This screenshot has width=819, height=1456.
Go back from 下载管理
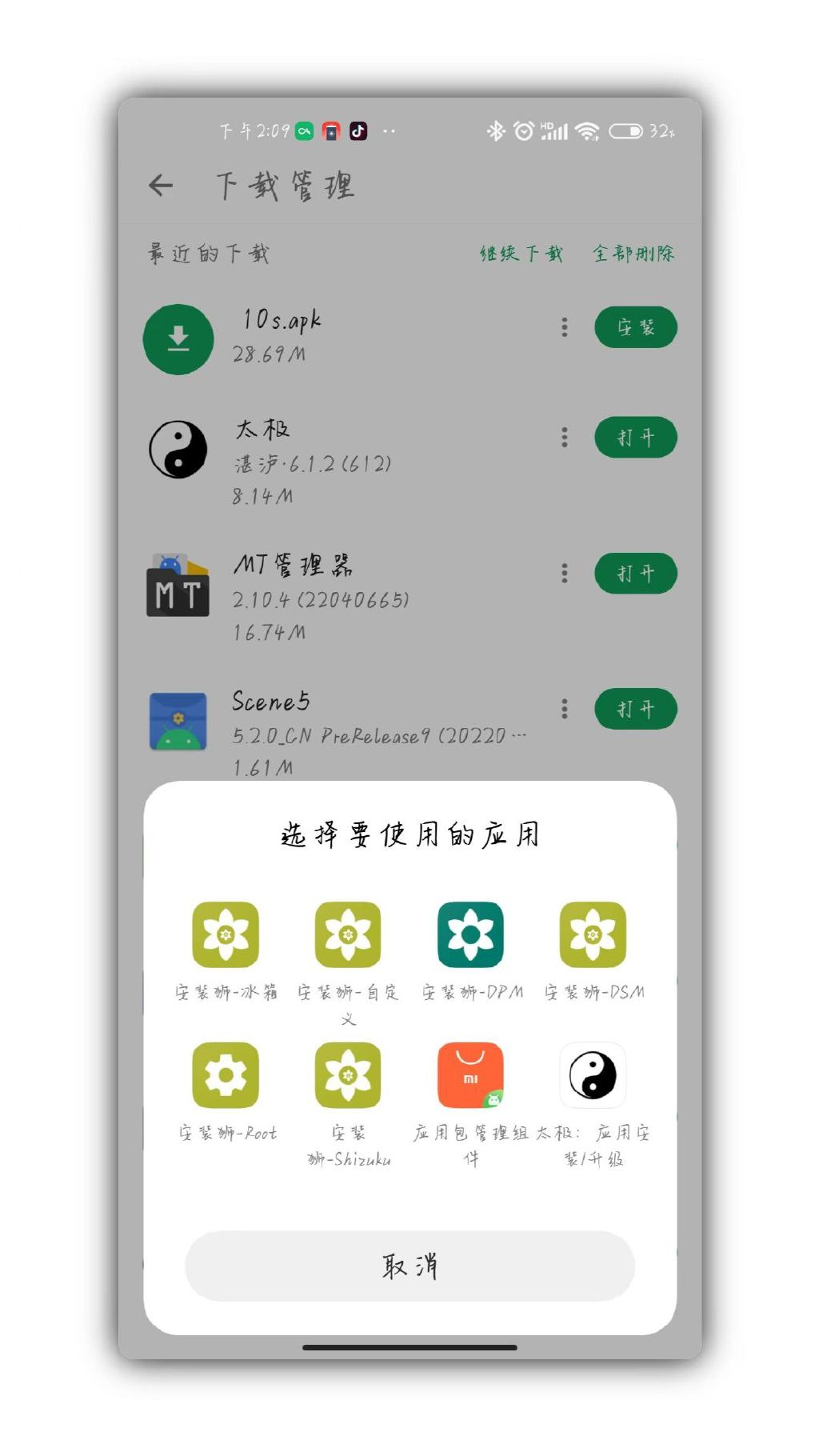tap(161, 186)
